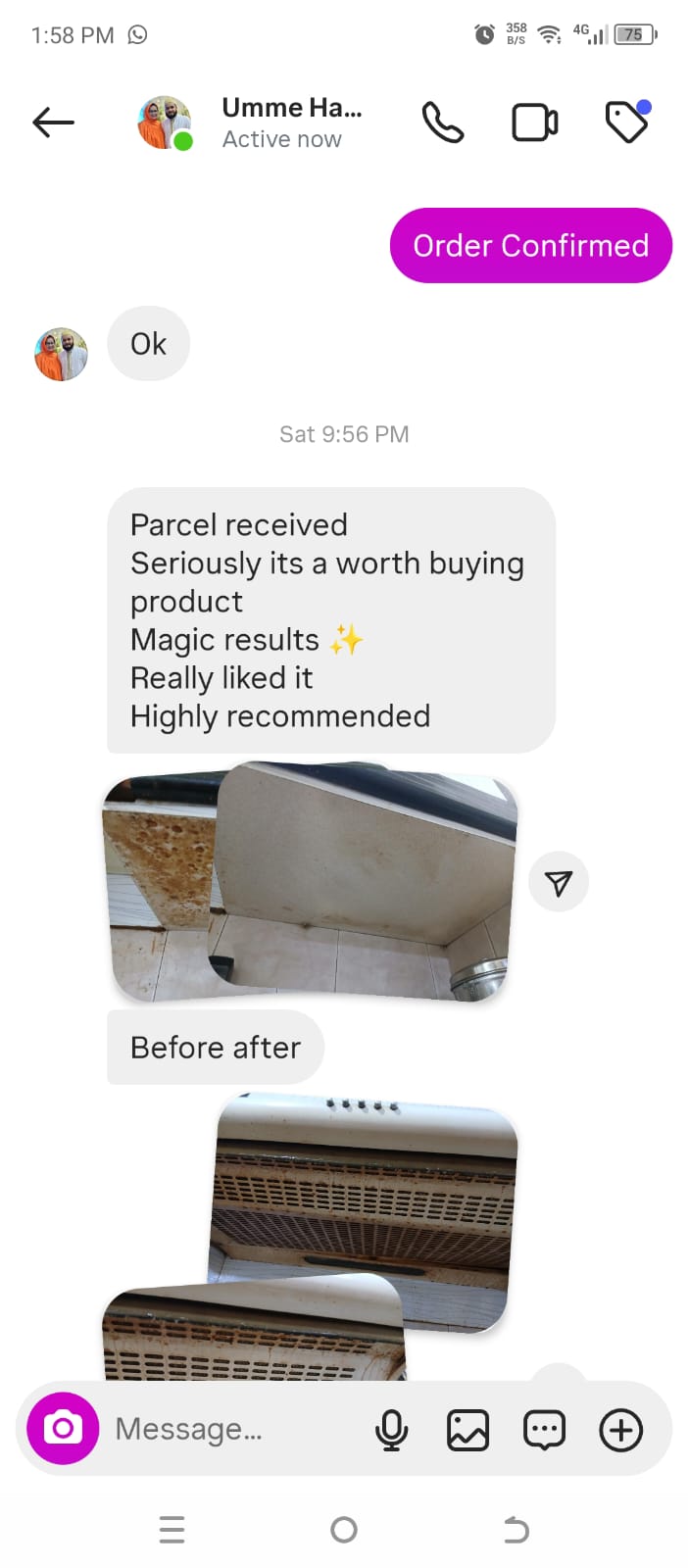Open saved replies bubble icon
This screenshot has width=688, height=1568.
(544, 1430)
